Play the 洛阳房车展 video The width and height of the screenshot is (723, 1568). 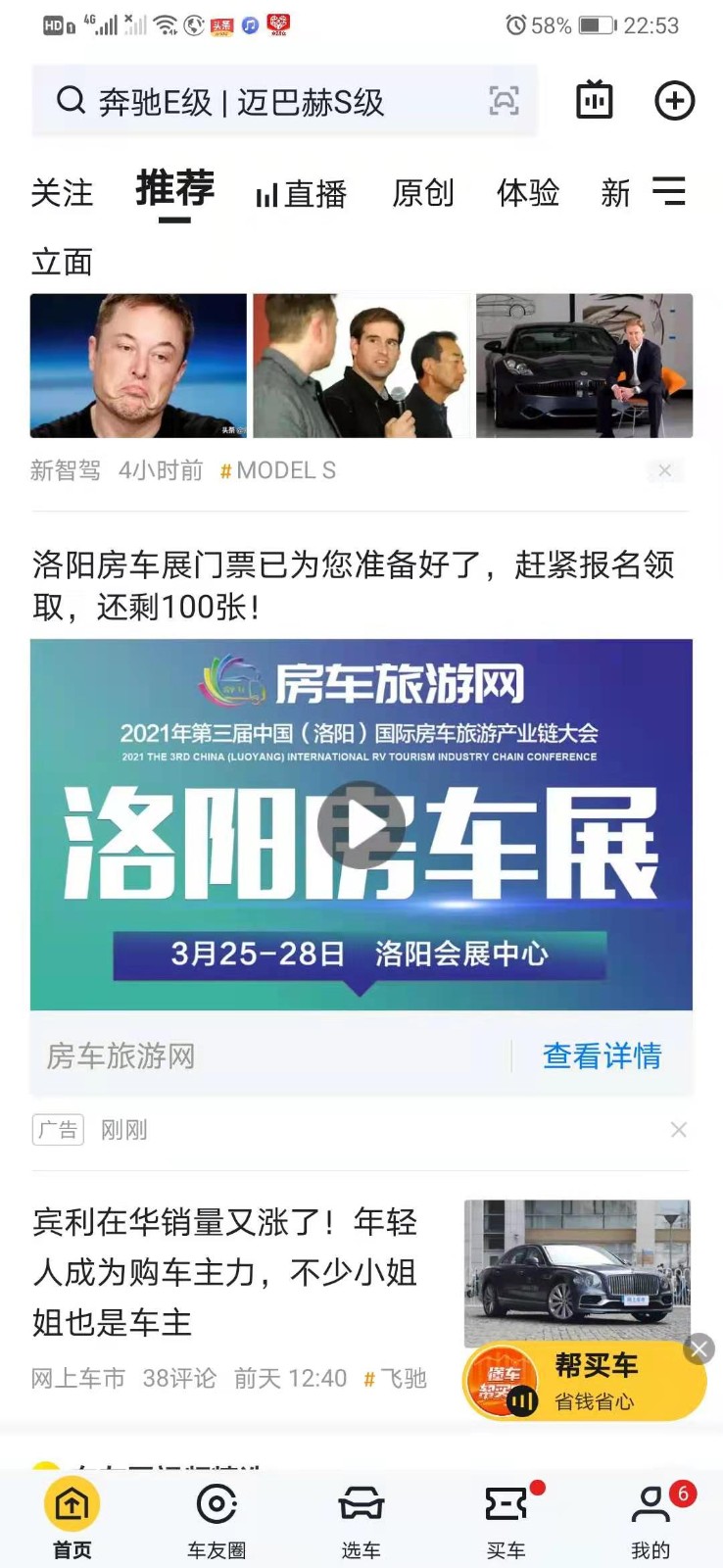point(361,825)
